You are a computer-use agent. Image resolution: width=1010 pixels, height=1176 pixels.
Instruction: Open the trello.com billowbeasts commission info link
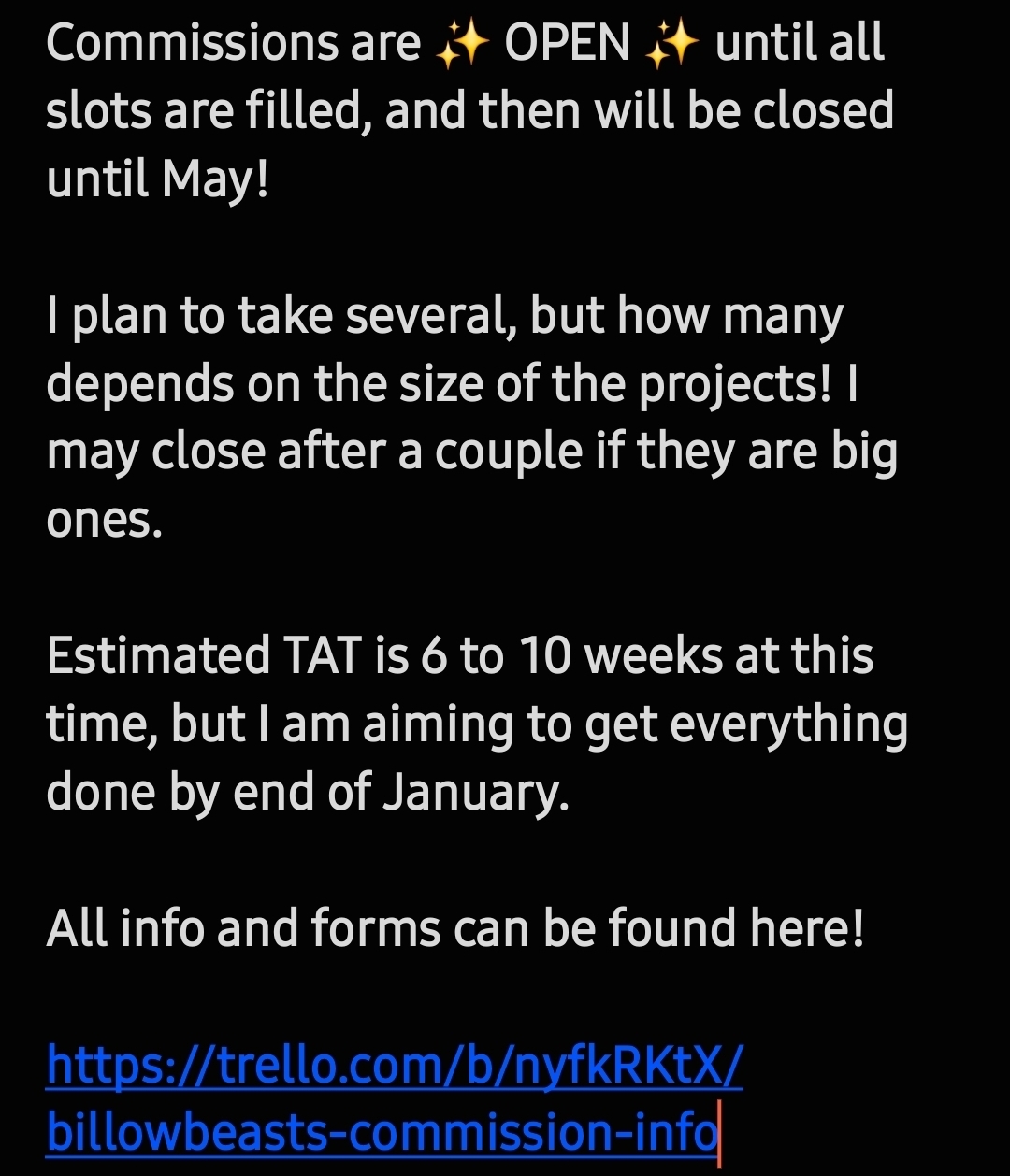point(394,1067)
